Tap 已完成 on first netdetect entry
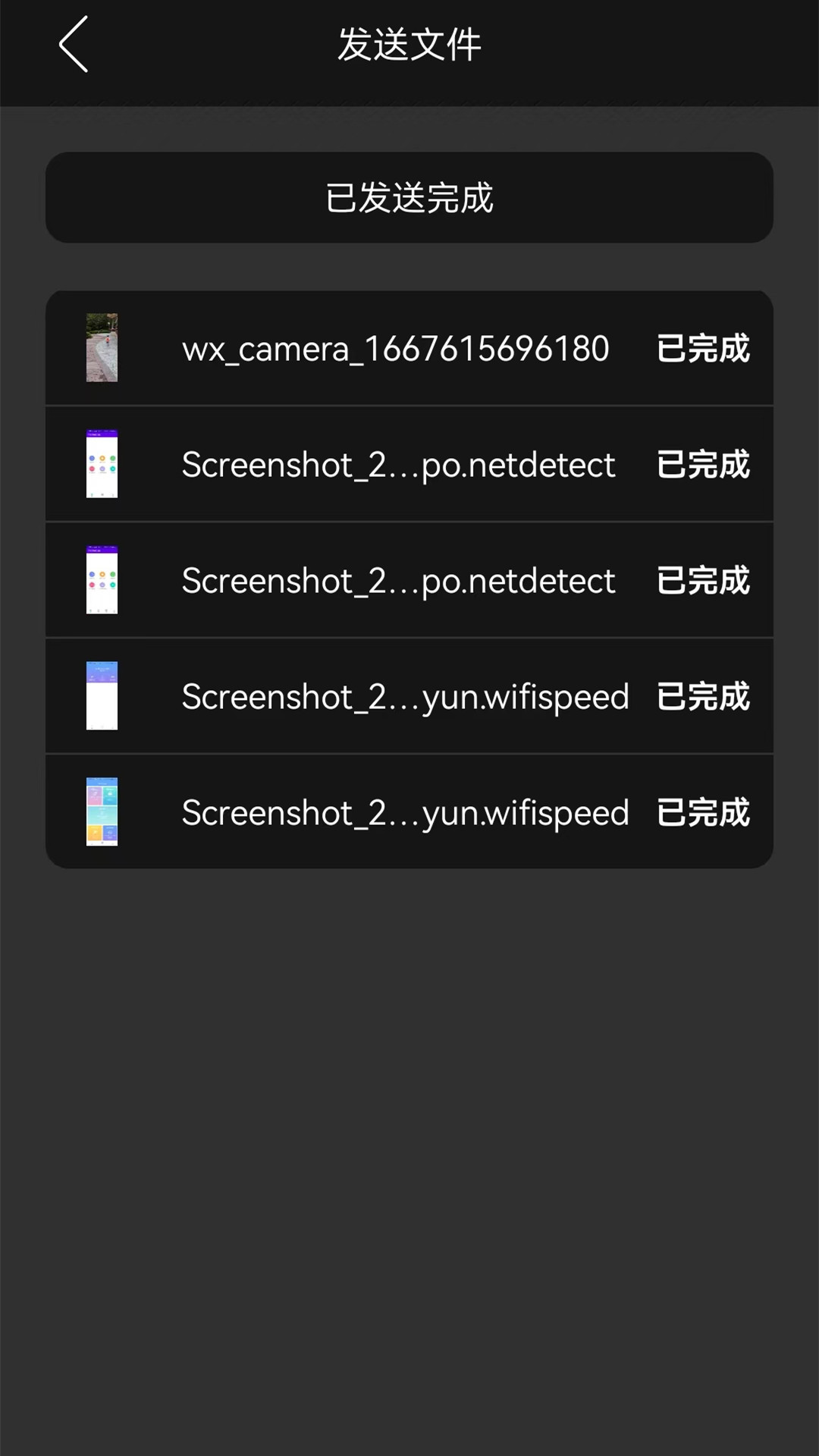The width and height of the screenshot is (819, 1456). (702, 466)
